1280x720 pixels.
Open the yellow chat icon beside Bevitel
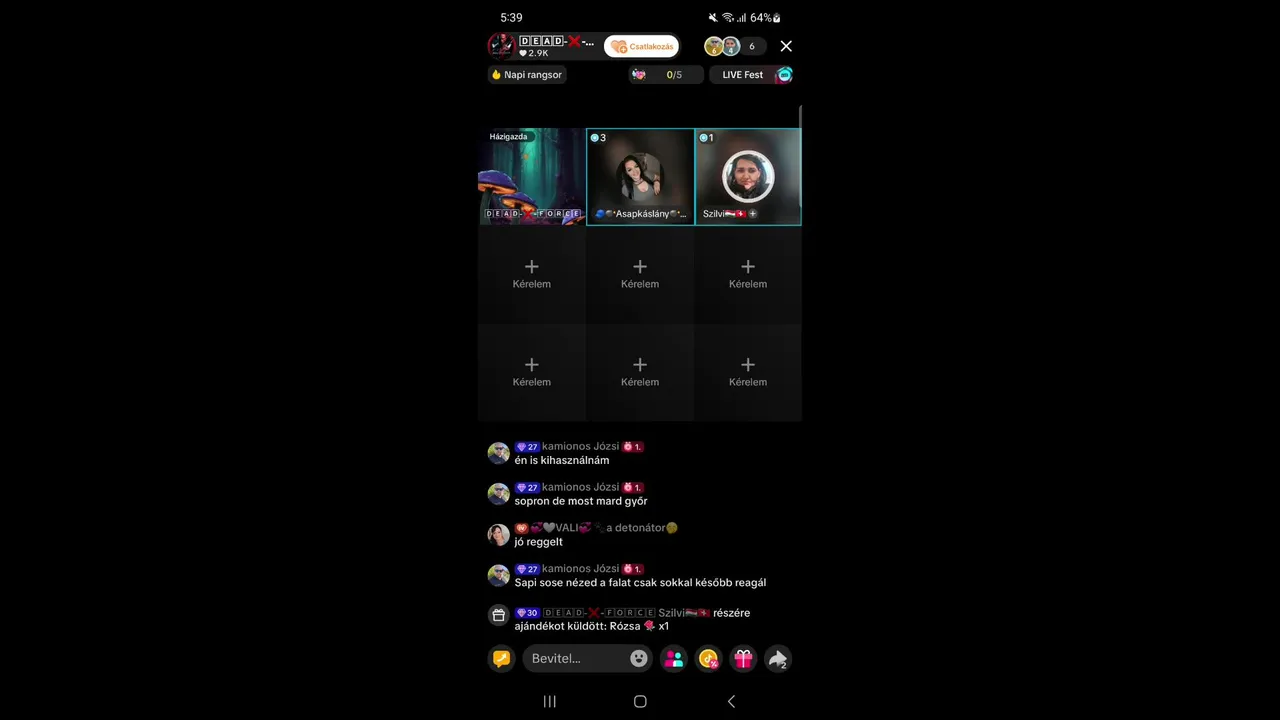(x=501, y=659)
